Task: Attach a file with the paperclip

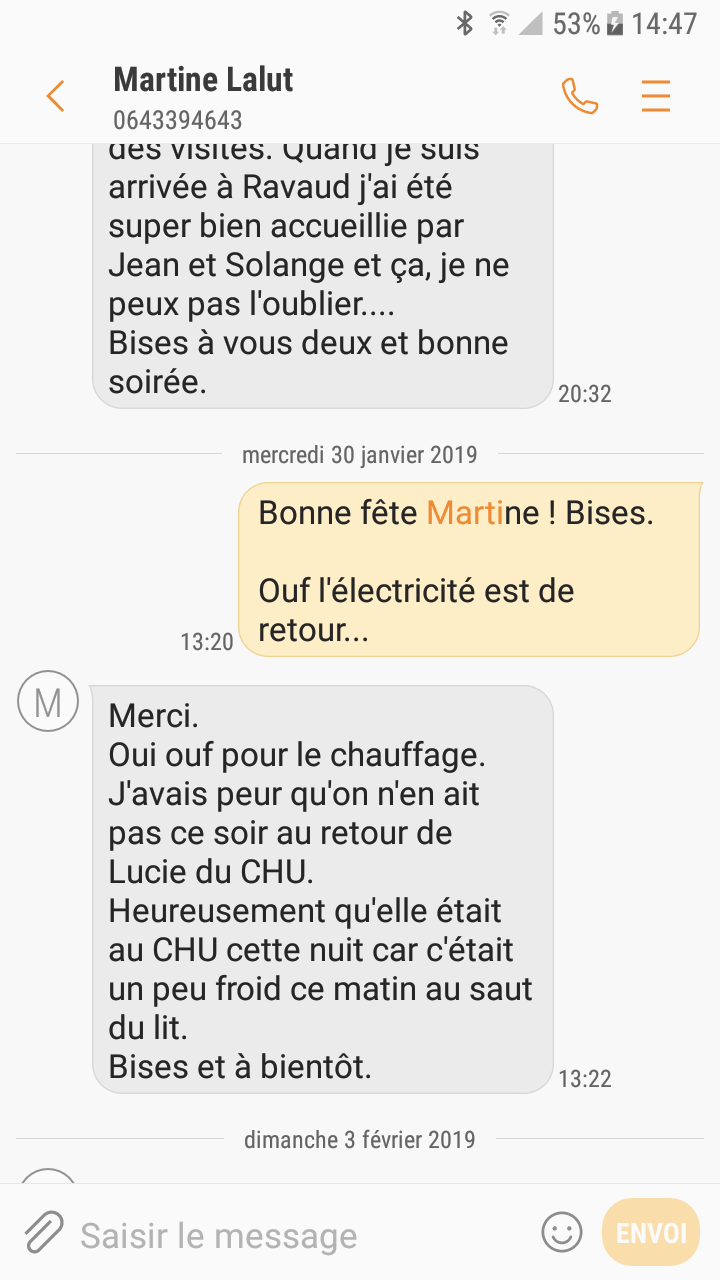Action: [x=43, y=1232]
